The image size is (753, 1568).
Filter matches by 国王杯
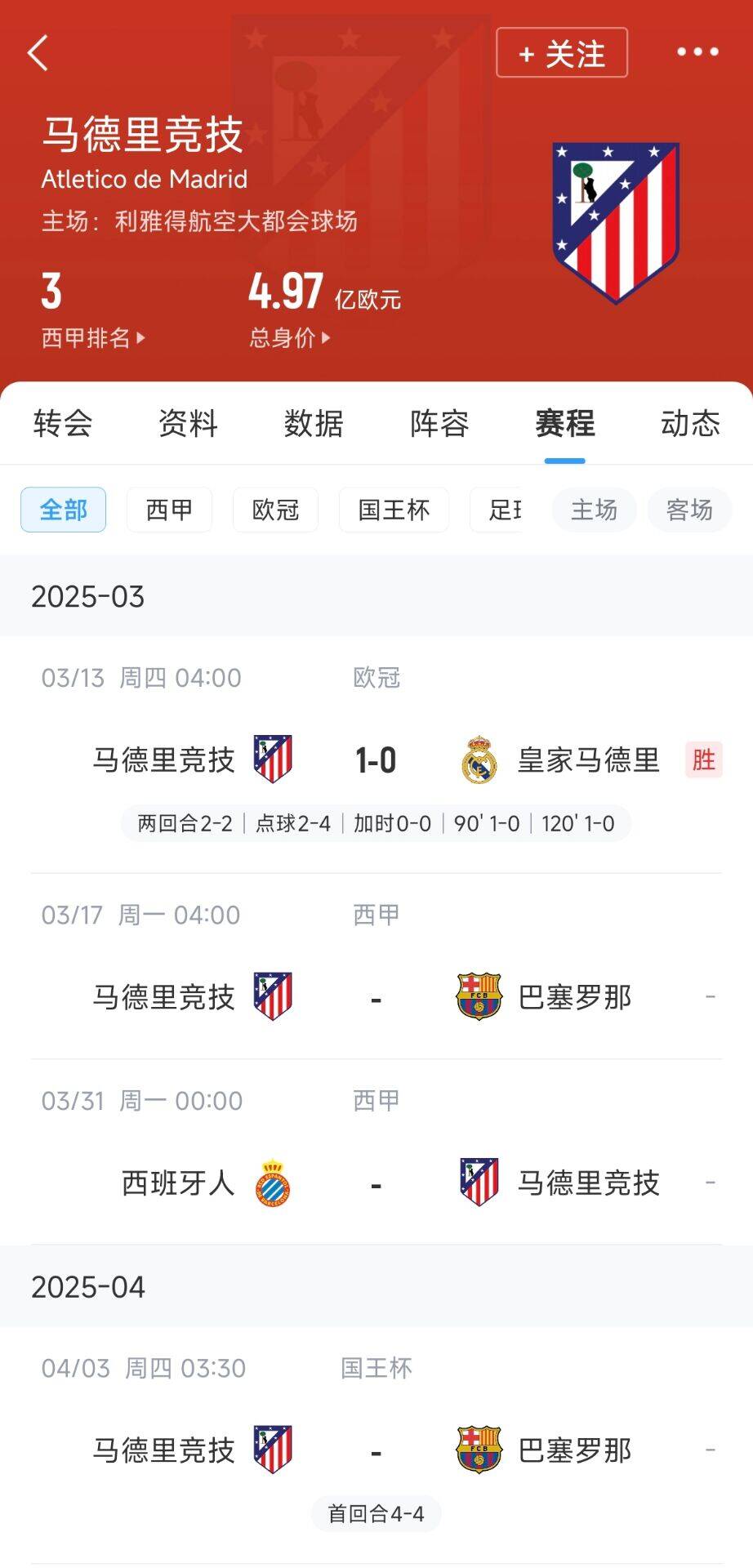pyautogui.click(x=394, y=510)
